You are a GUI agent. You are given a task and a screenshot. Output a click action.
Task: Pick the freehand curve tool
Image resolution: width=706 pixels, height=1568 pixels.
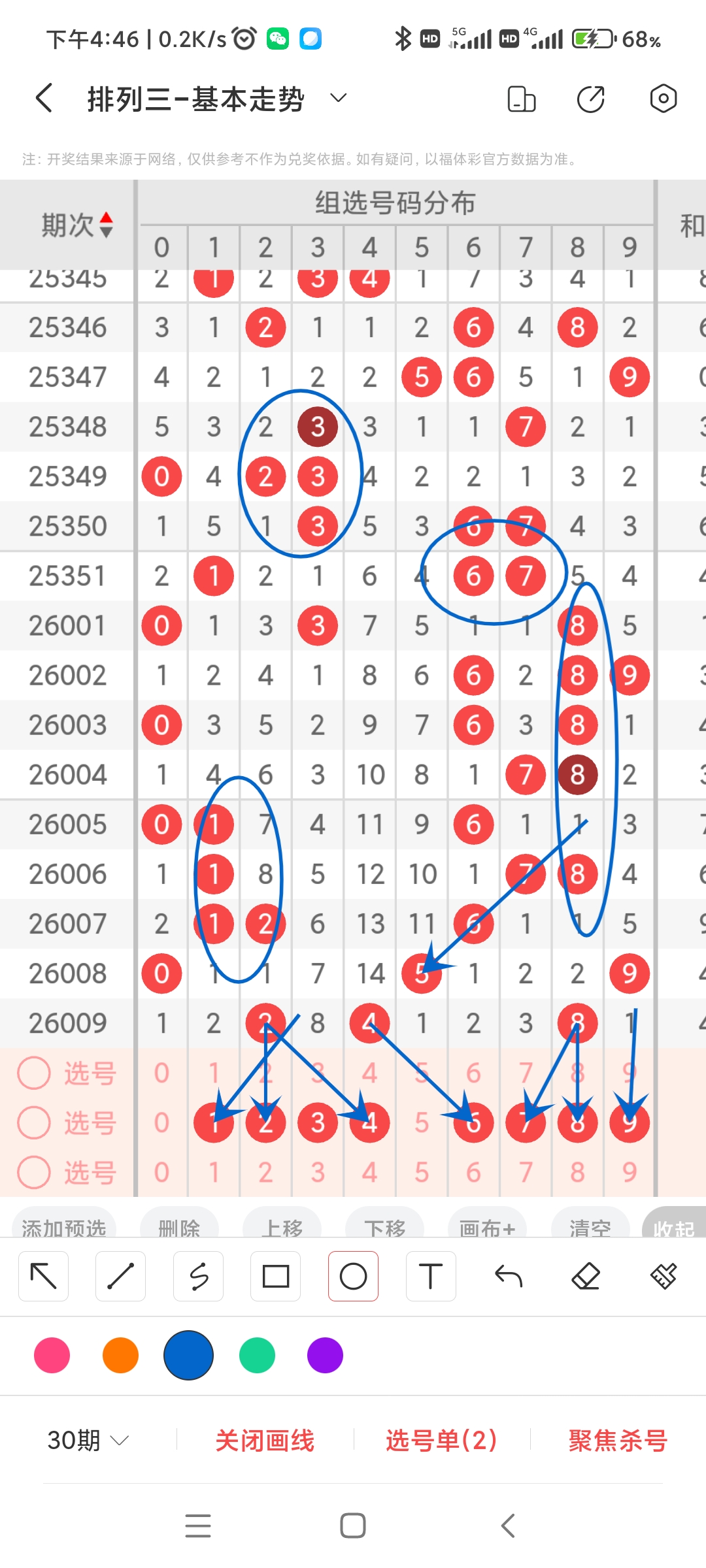199,1276
